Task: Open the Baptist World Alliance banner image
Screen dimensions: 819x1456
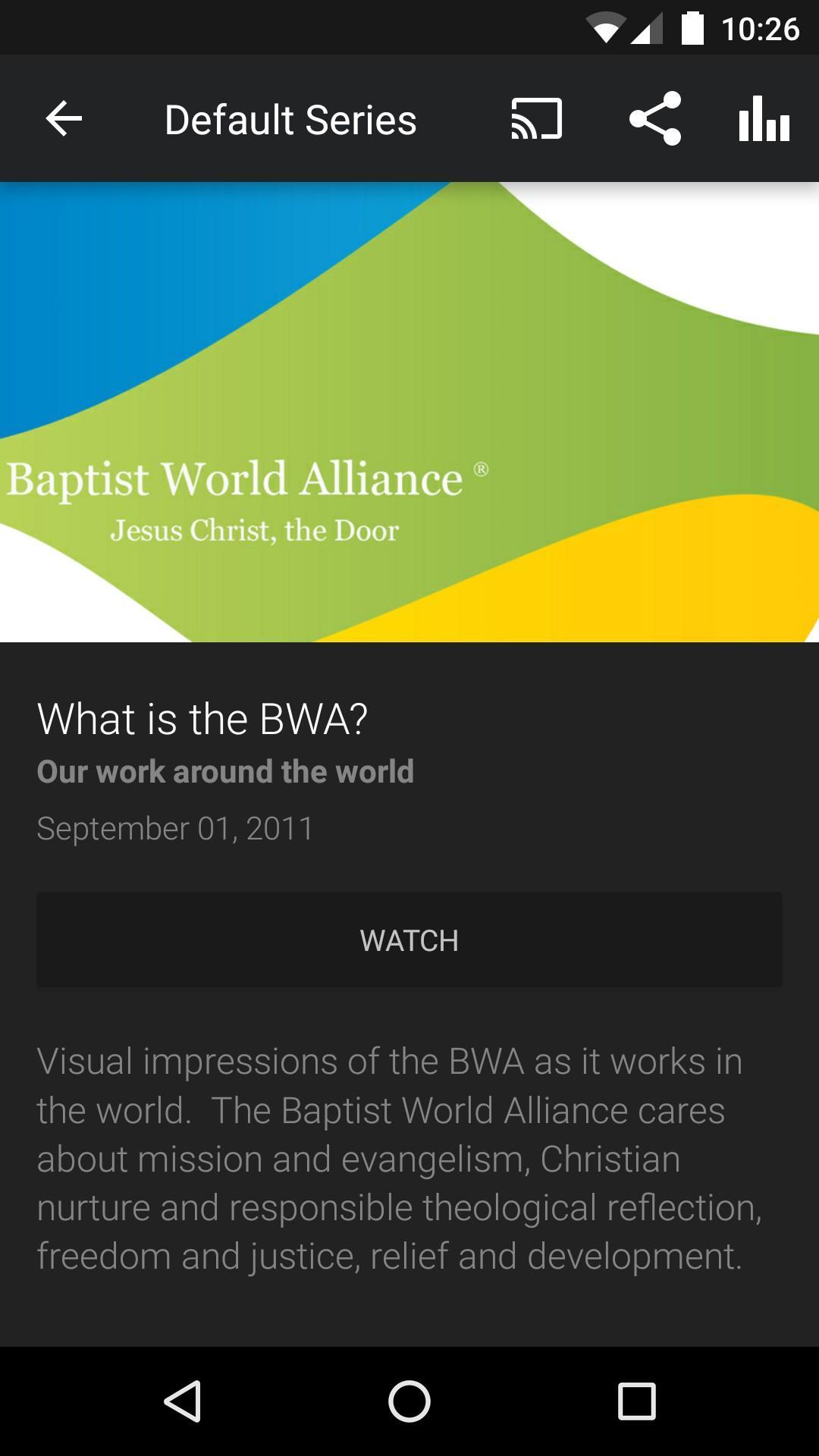Action: coord(409,412)
